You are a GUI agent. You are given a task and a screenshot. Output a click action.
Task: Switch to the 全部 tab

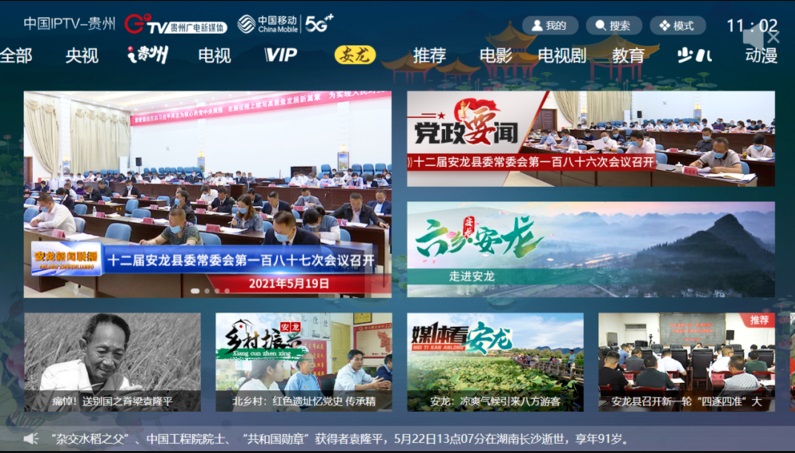point(16,55)
